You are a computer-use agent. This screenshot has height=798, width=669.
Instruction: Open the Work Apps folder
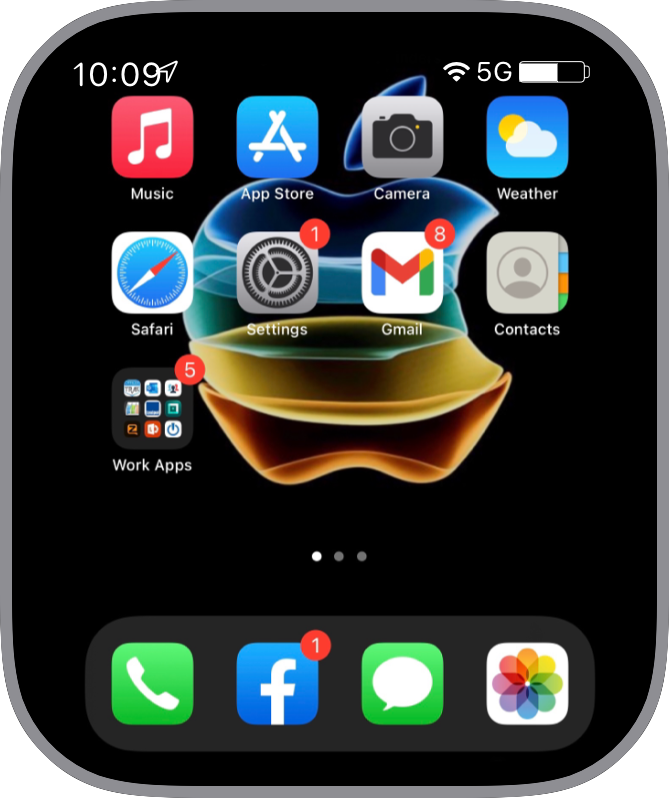point(152,408)
